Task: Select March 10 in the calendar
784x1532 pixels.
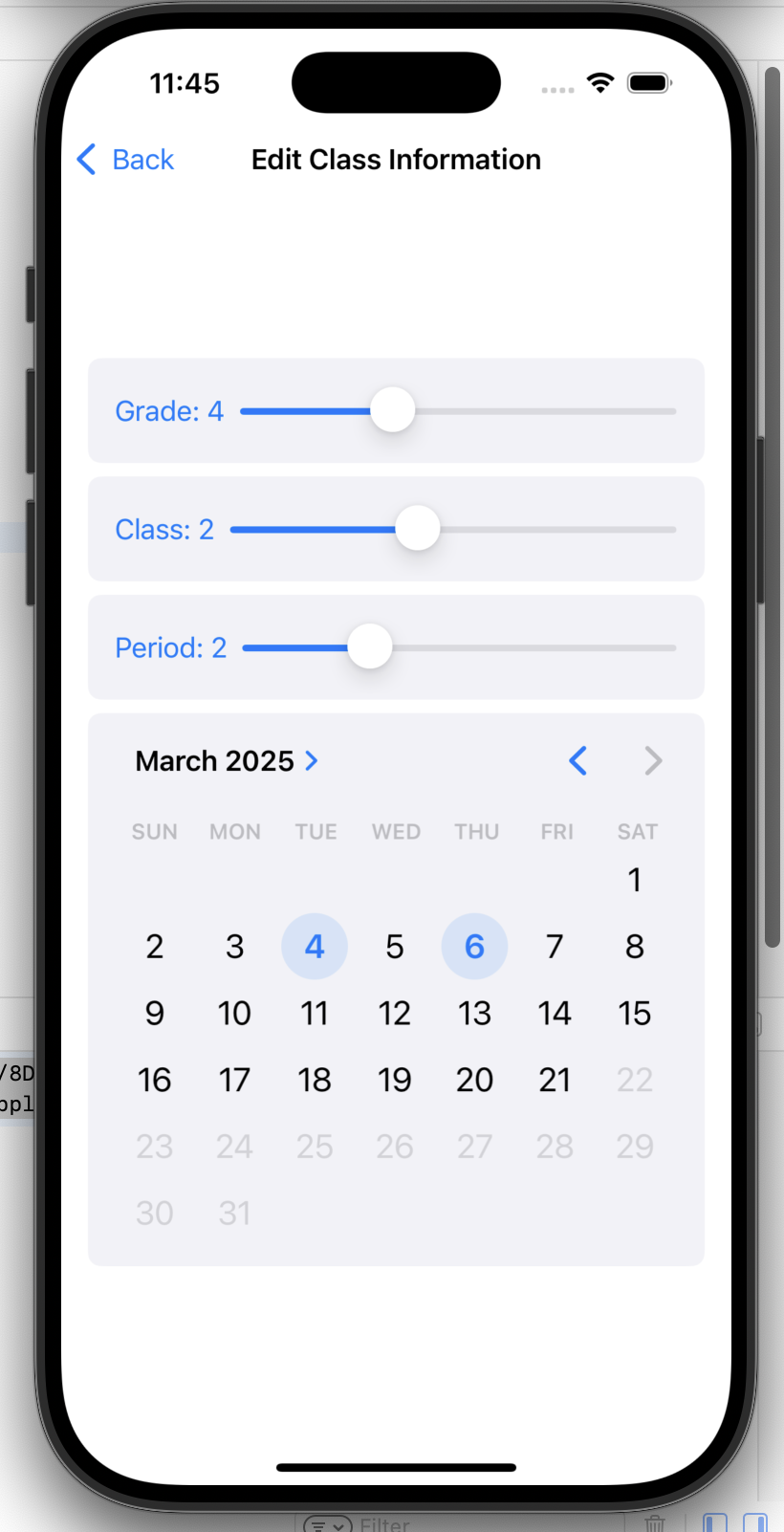Action: [234, 1014]
